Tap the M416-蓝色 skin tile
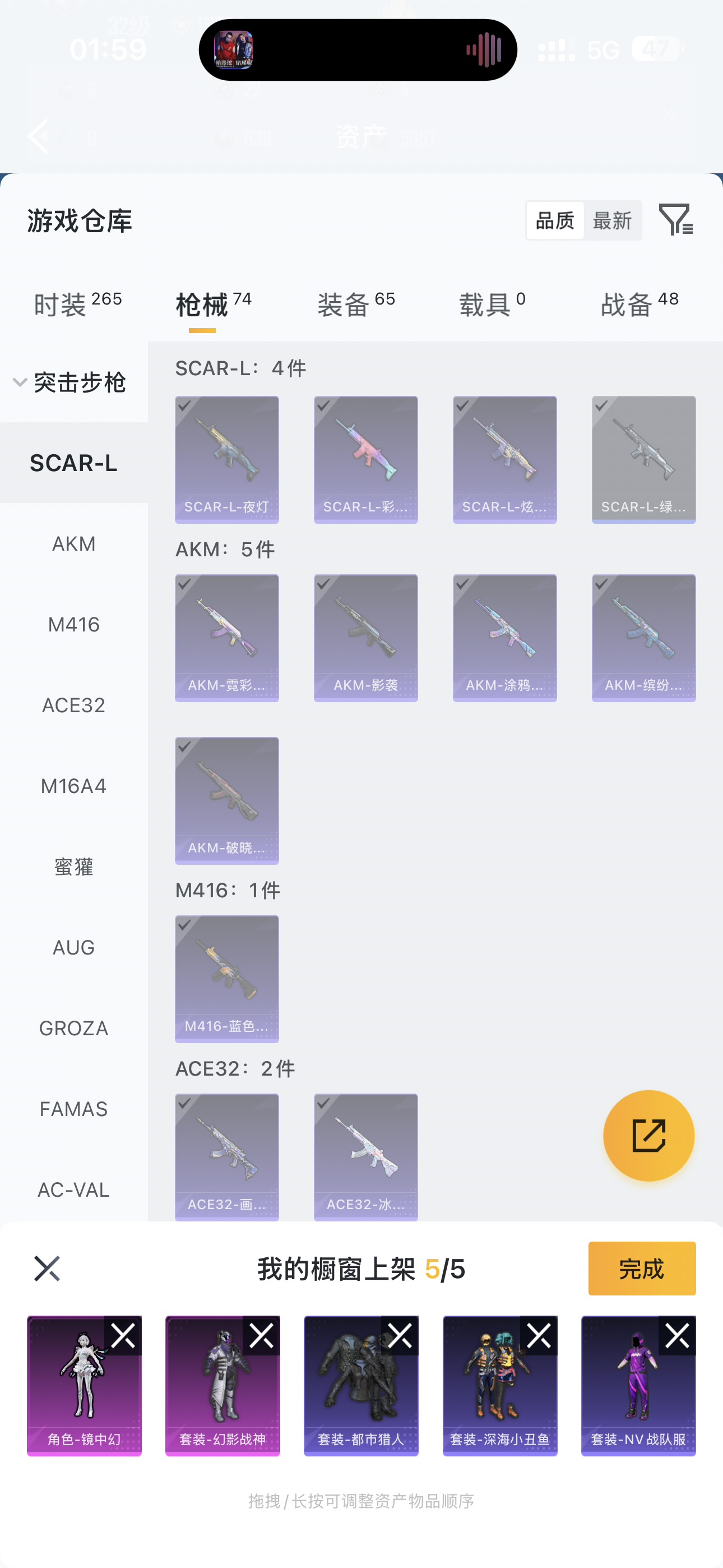The image size is (723, 1568). coord(227,979)
